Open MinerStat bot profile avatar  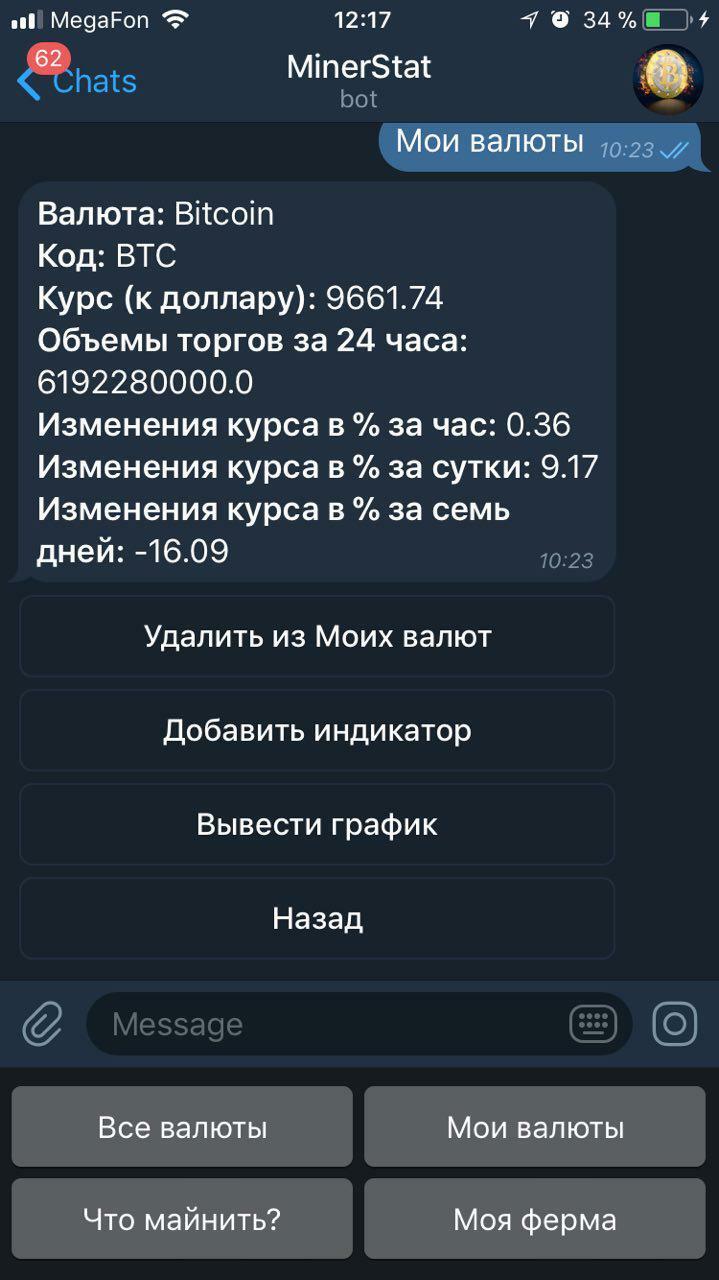(667, 80)
